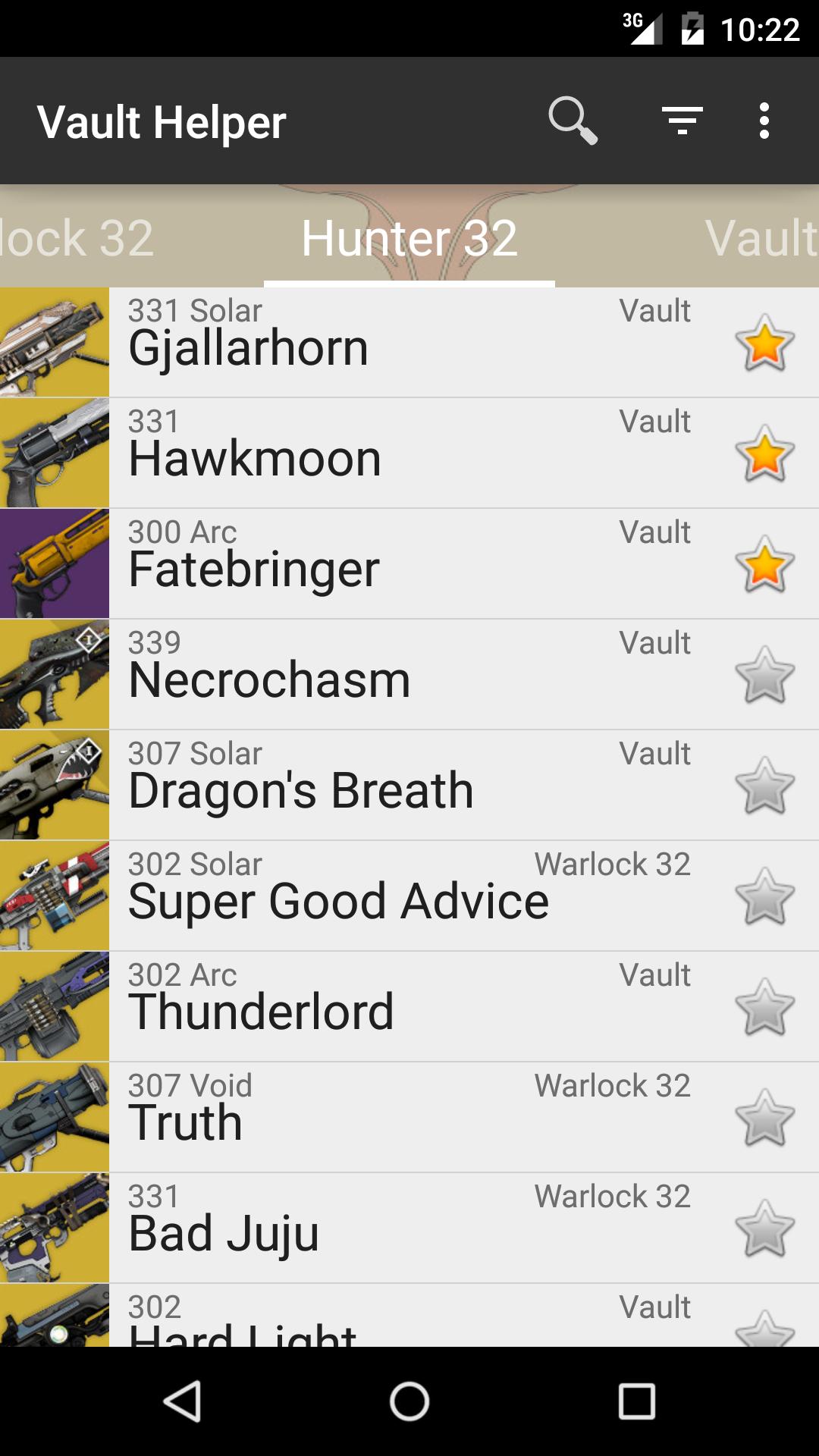This screenshot has height=1456, width=819.
Task: Tap the Hawkmoon weapon thumbnail
Action: click(x=55, y=452)
